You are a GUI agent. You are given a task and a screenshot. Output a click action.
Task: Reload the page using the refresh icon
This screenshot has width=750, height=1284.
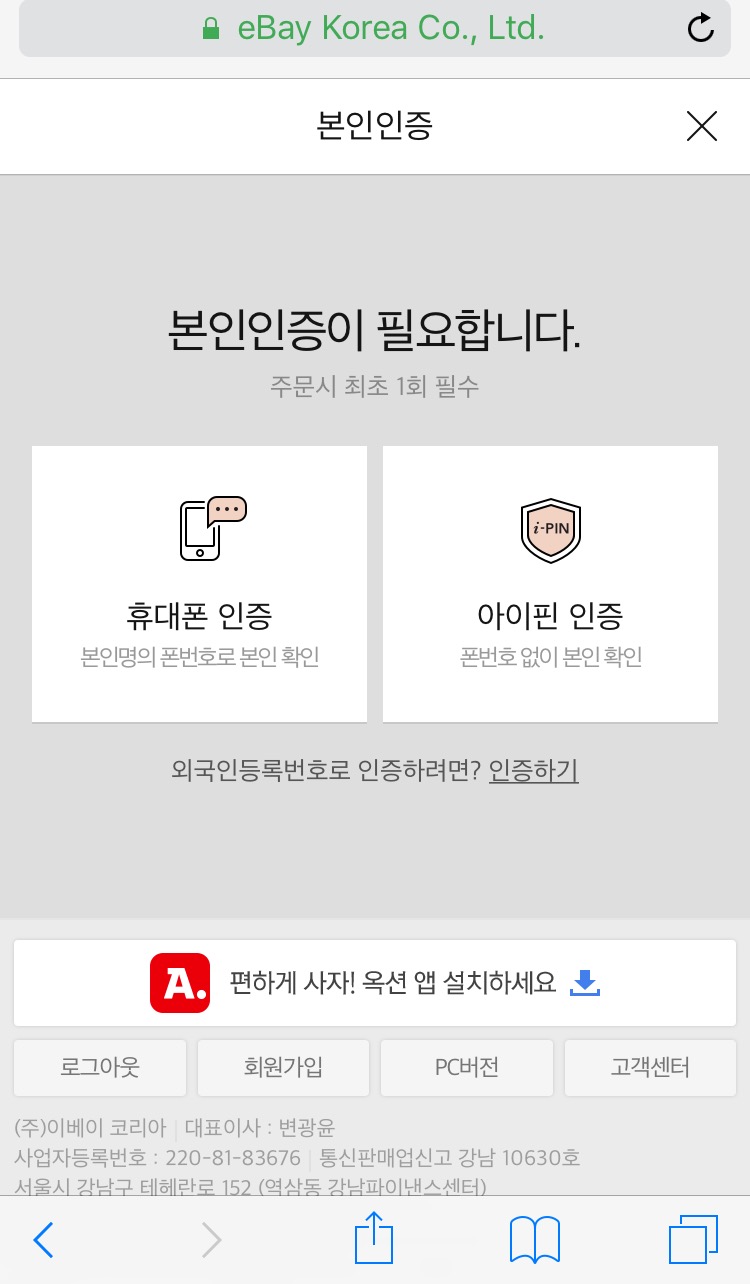[702, 28]
